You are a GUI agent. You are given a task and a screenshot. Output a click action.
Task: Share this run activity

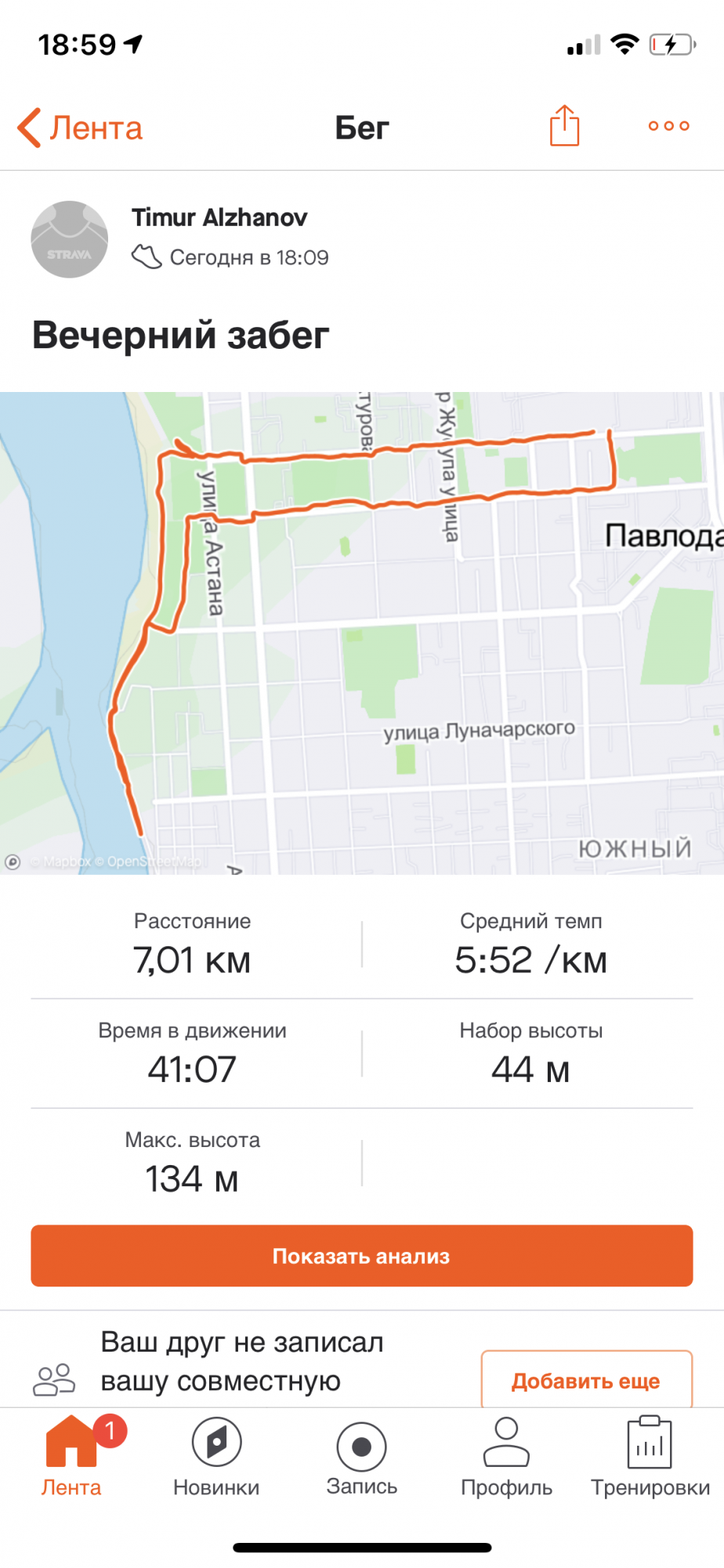click(564, 126)
